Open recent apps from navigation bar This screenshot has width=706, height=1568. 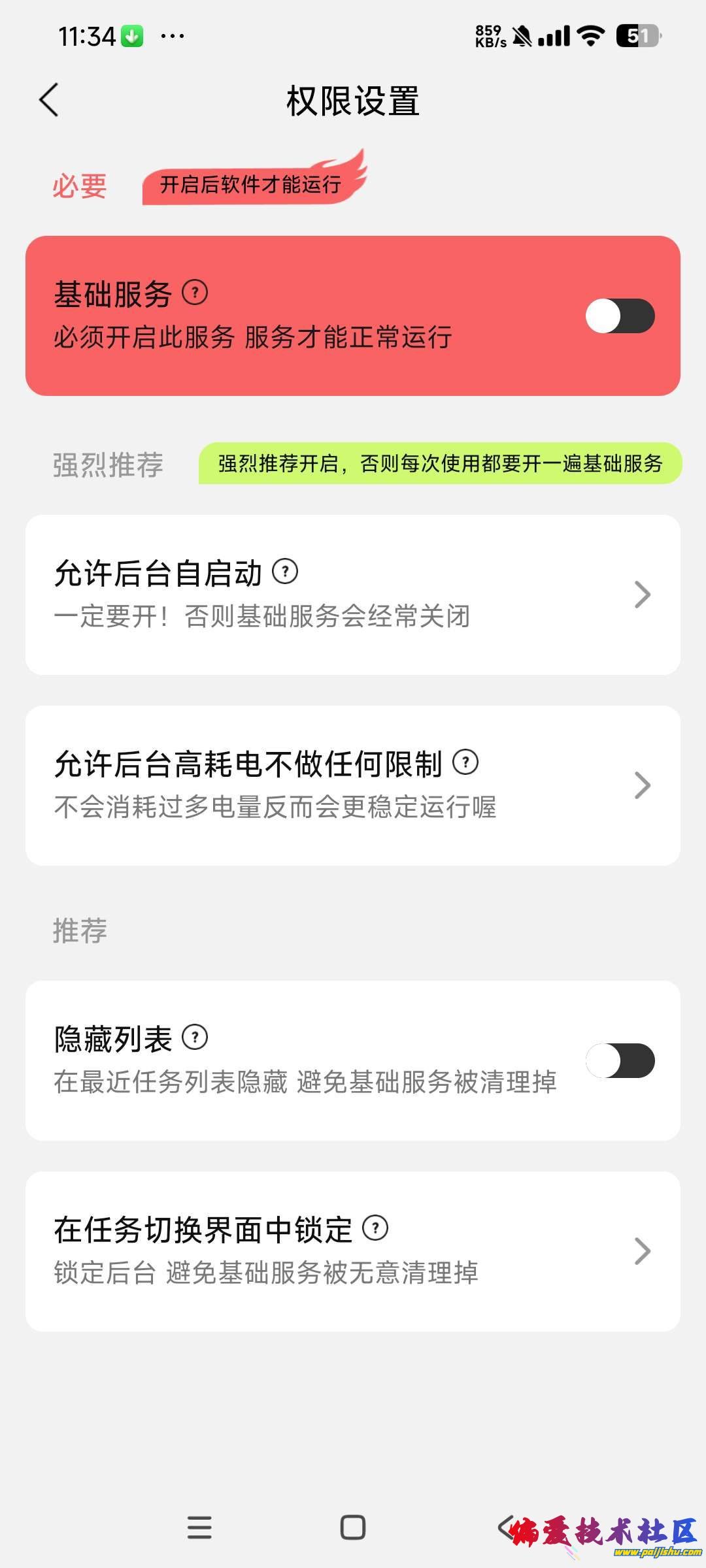tap(199, 1527)
